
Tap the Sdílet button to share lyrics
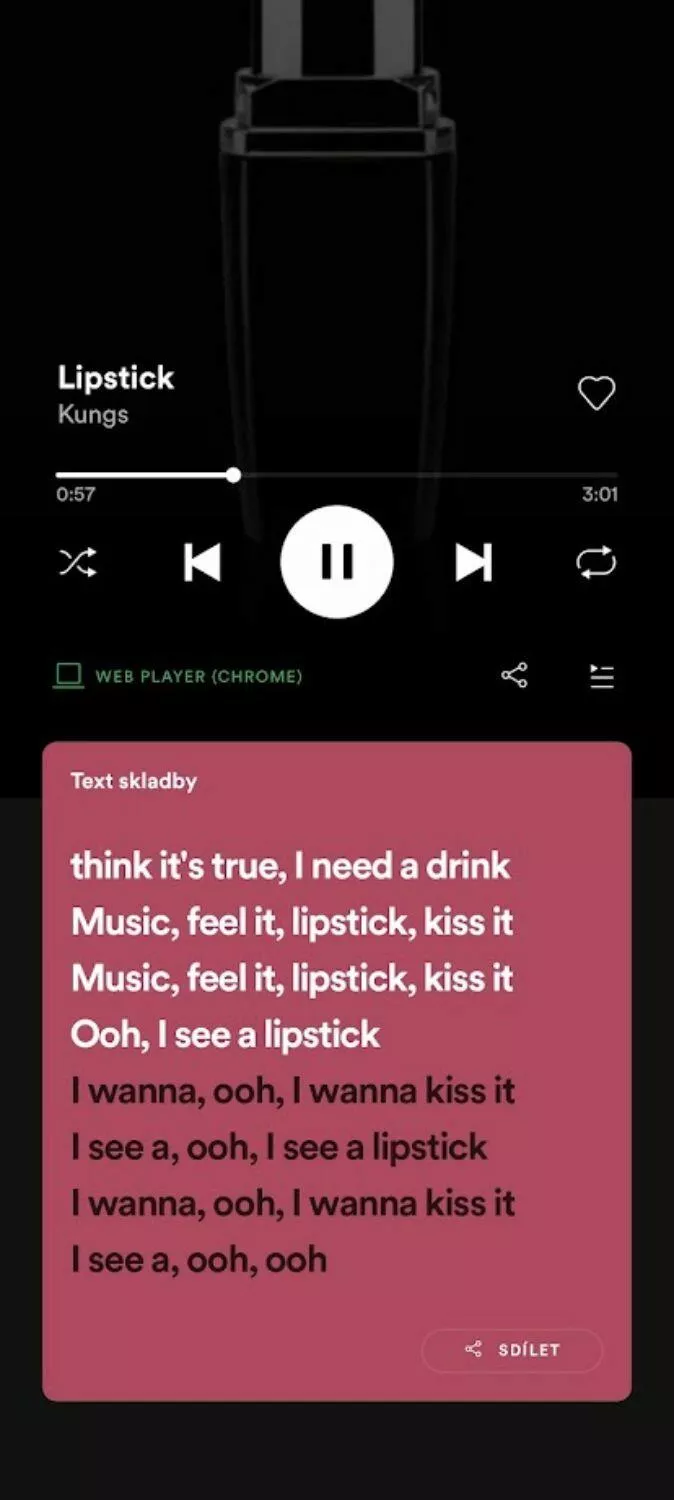point(512,1350)
